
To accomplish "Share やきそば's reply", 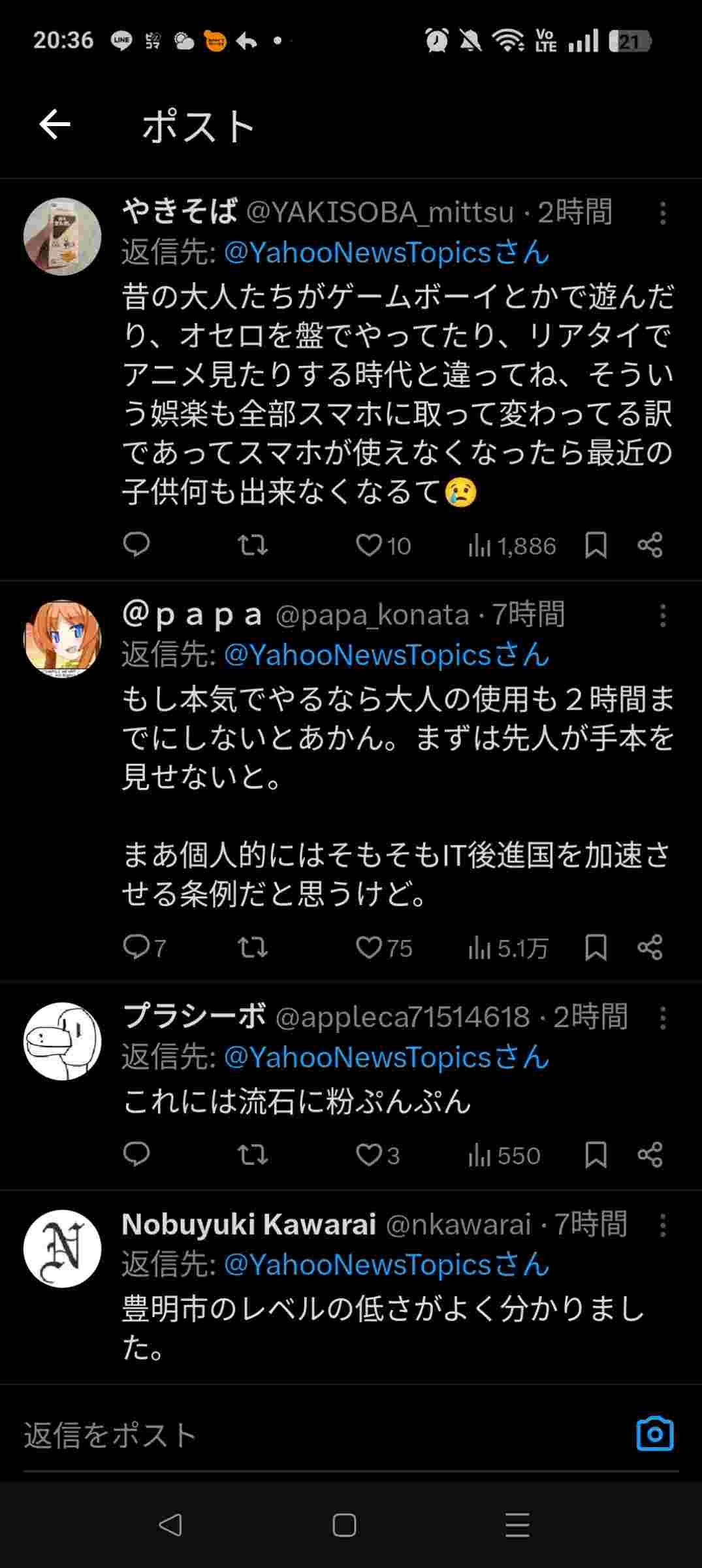I will click(650, 546).
